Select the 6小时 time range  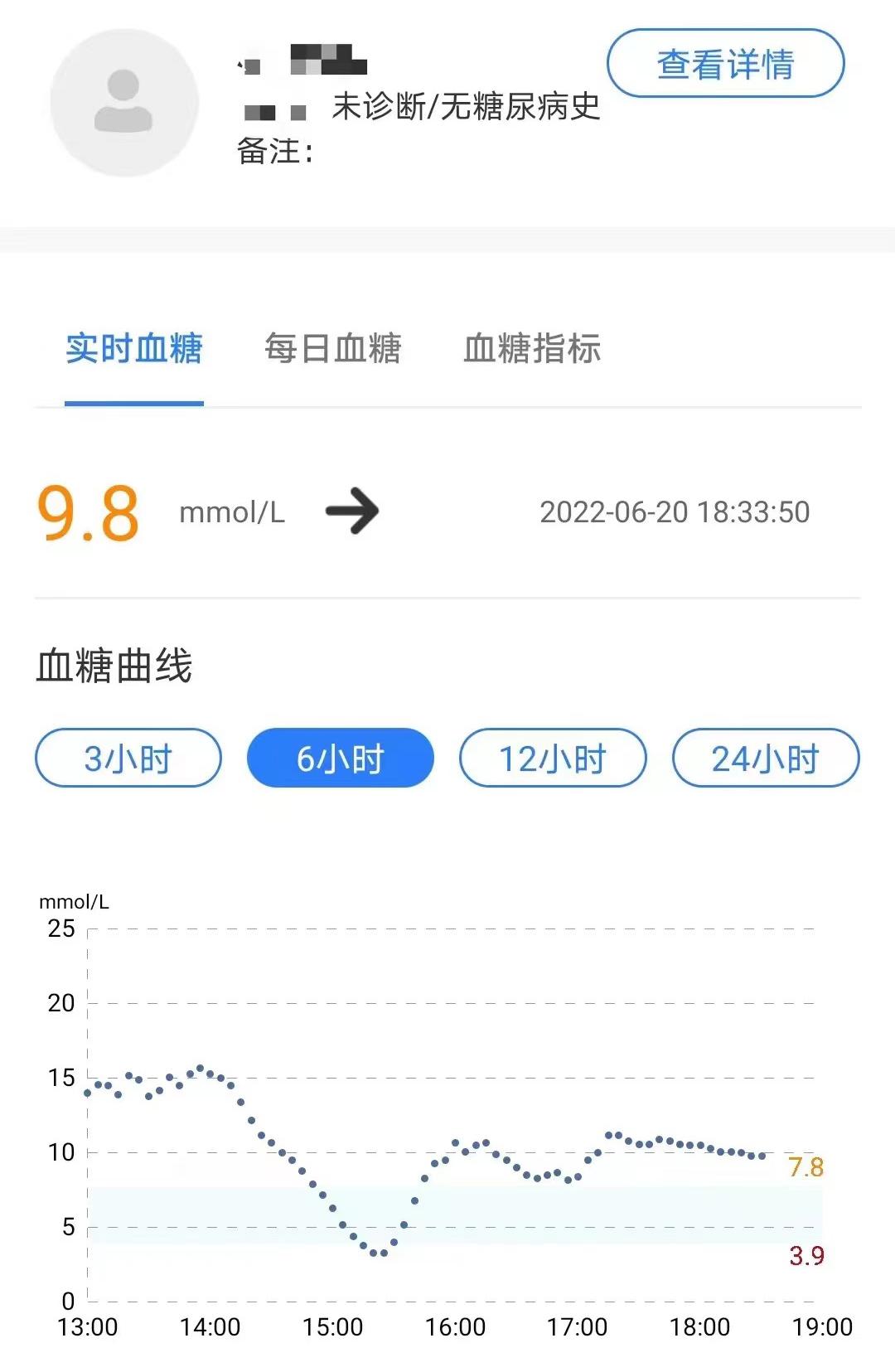(339, 757)
